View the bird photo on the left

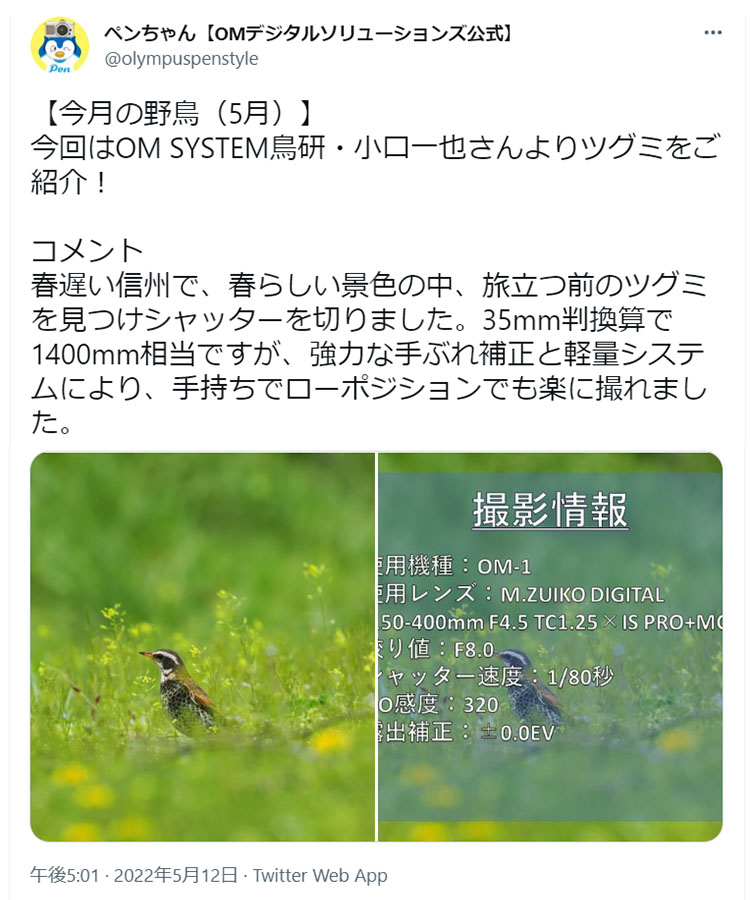203,646
